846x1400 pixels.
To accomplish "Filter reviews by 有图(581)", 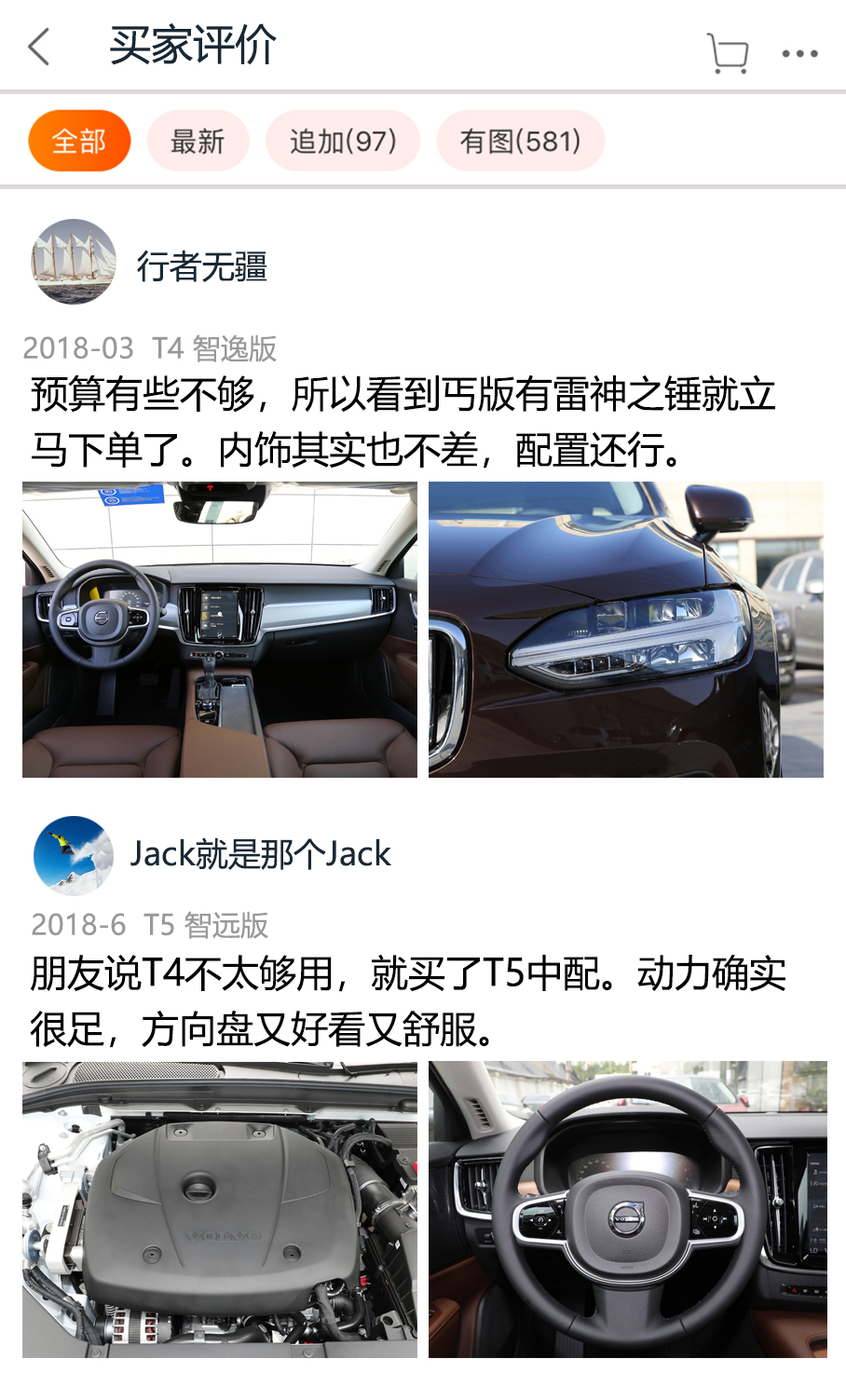I will point(520,141).
